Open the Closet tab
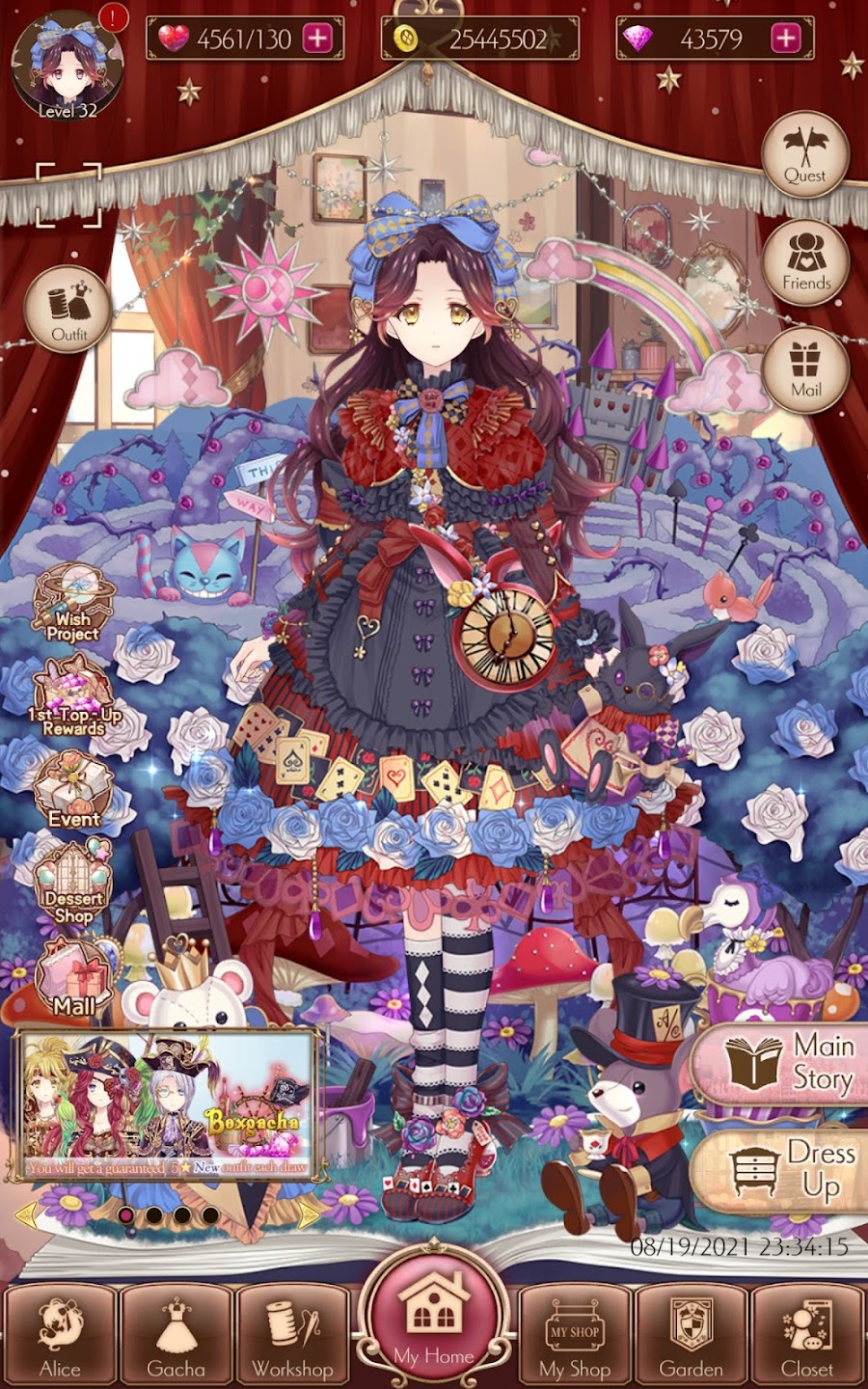Screen dimensions: 868x1389 click(806, 1336)
